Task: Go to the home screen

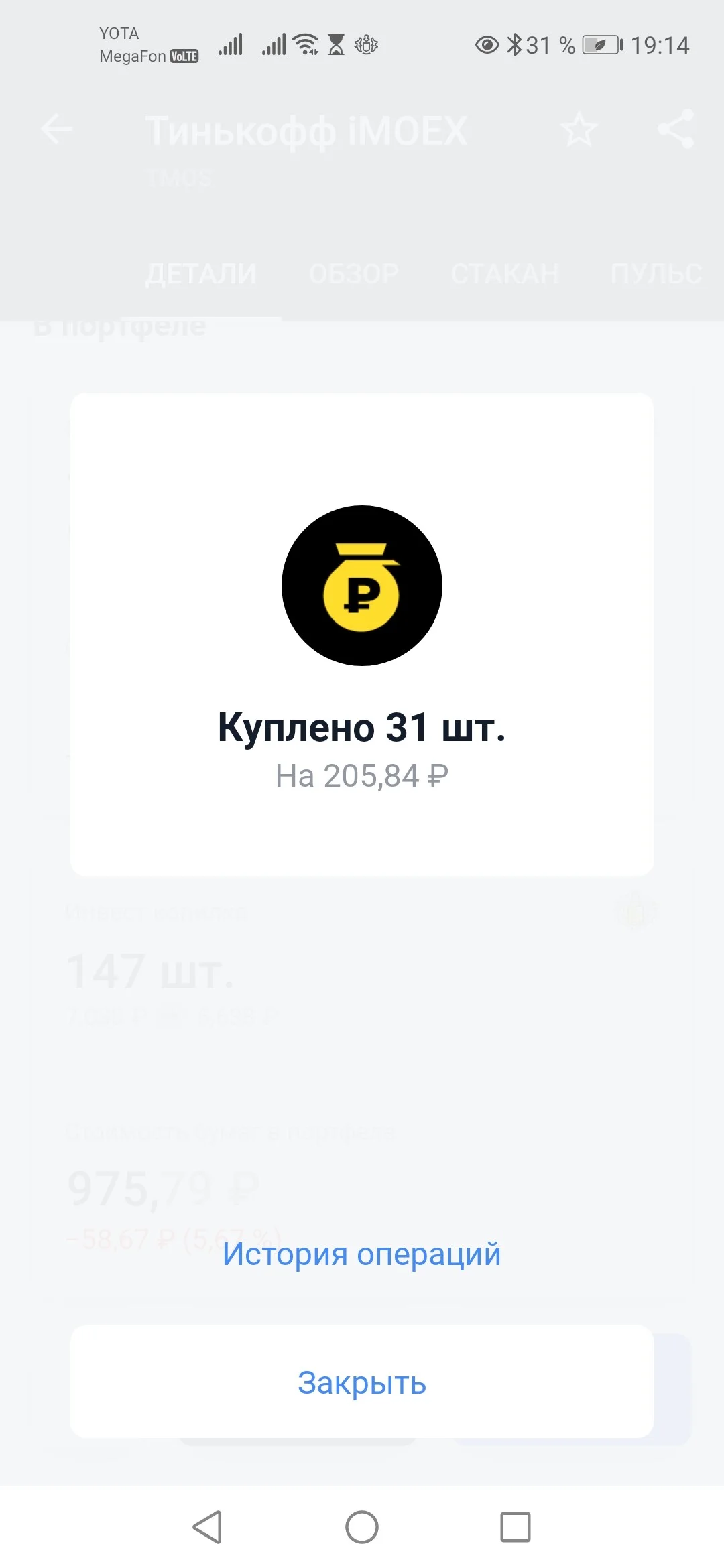Action: (362, 1527)
